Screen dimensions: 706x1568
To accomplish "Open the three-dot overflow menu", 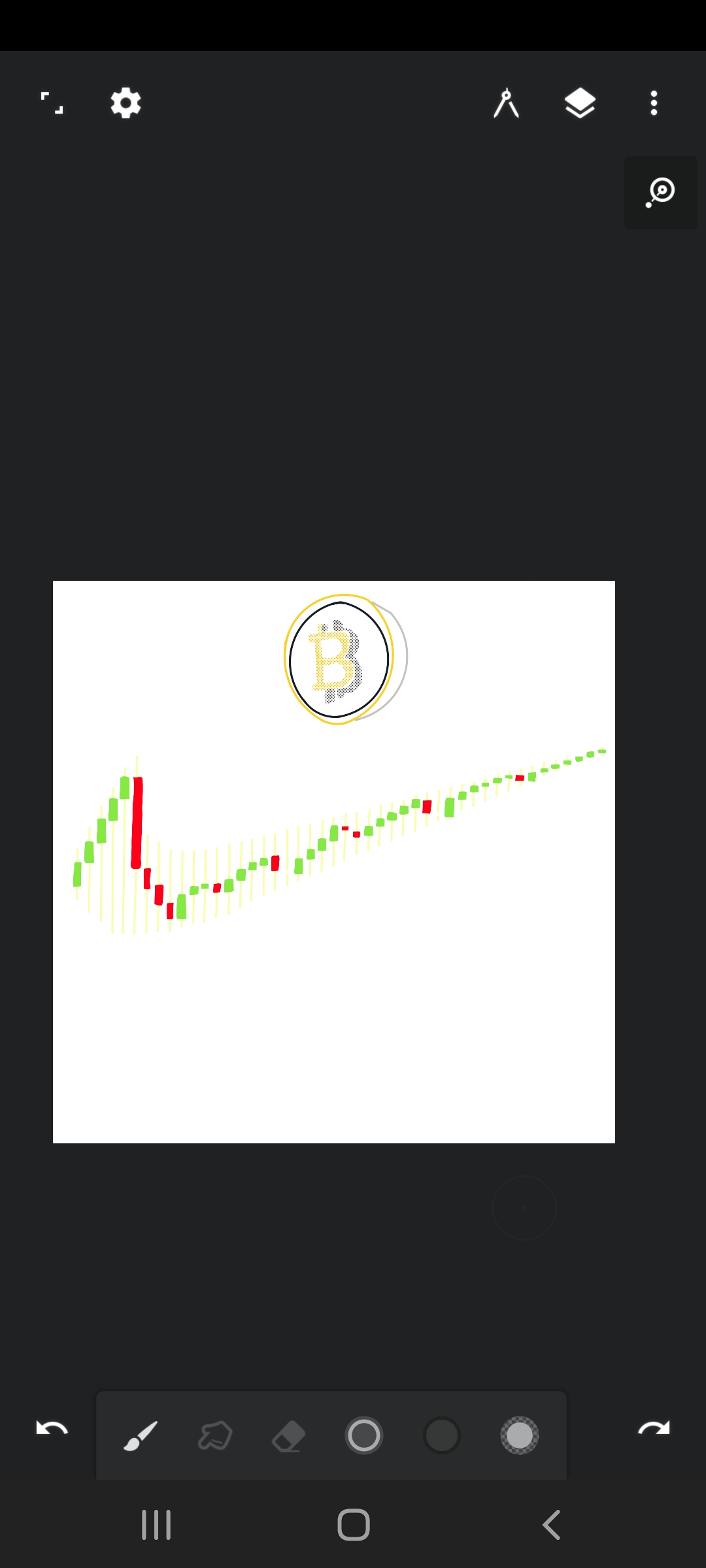I will (x=654, y=103).
